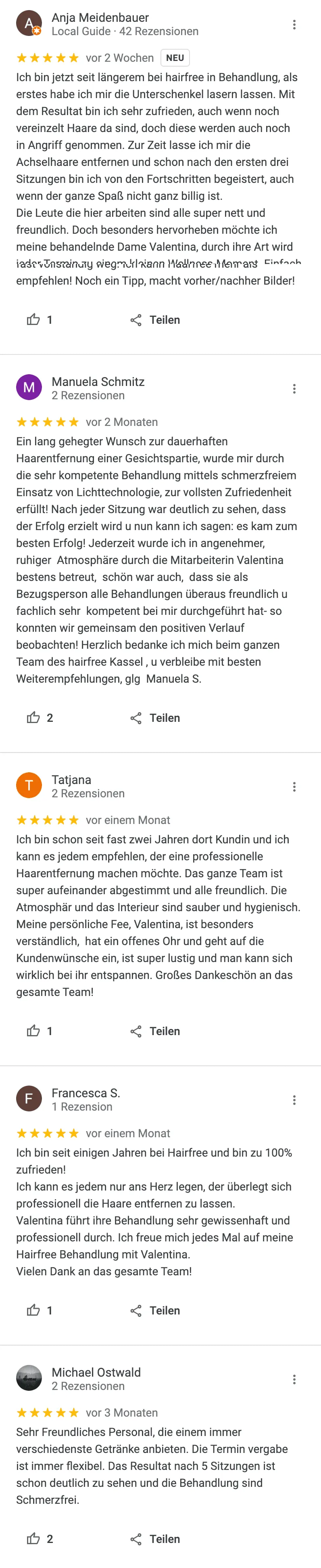Open Tatjana's reviewer profile
Viewport: 321px width, 1568px height.
click(71, 780)
